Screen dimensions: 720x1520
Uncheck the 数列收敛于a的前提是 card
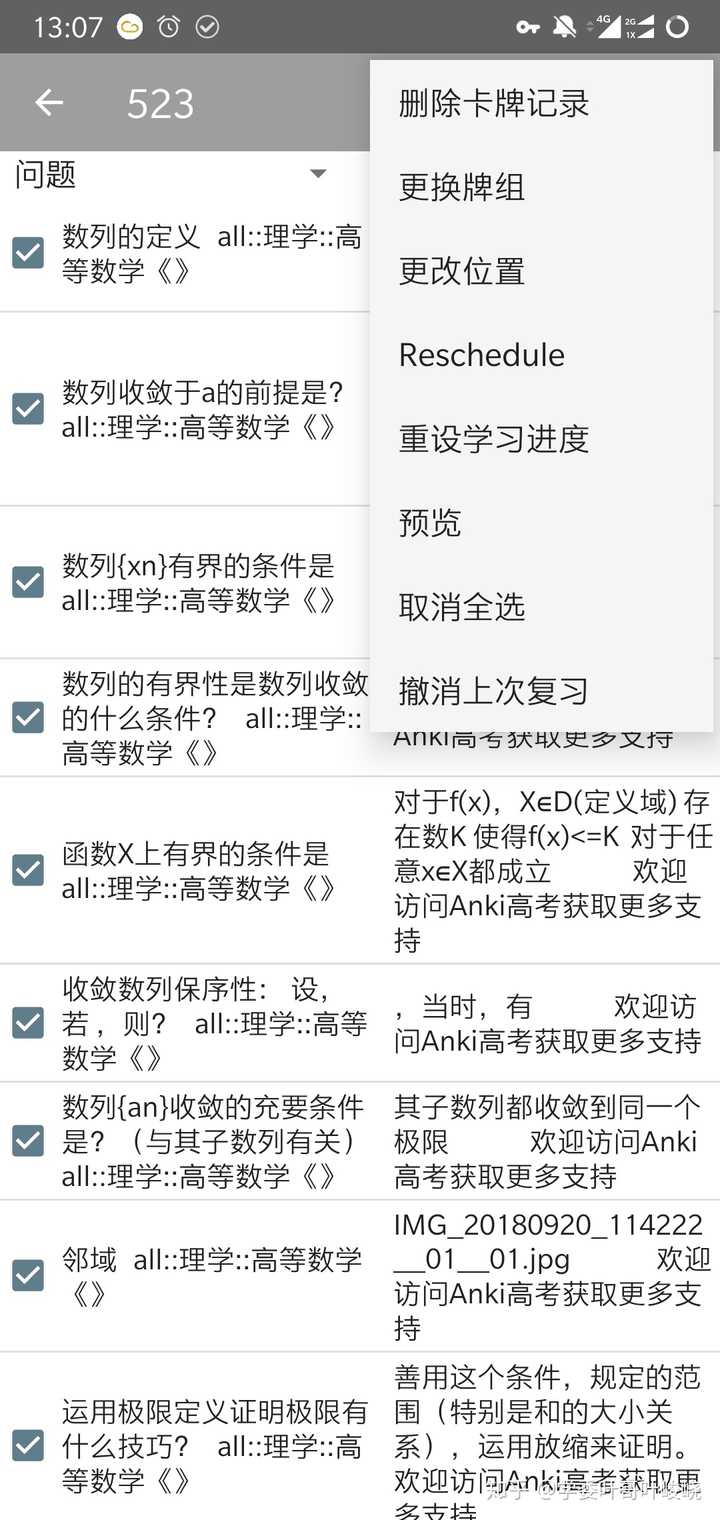(x=28, y=408)
